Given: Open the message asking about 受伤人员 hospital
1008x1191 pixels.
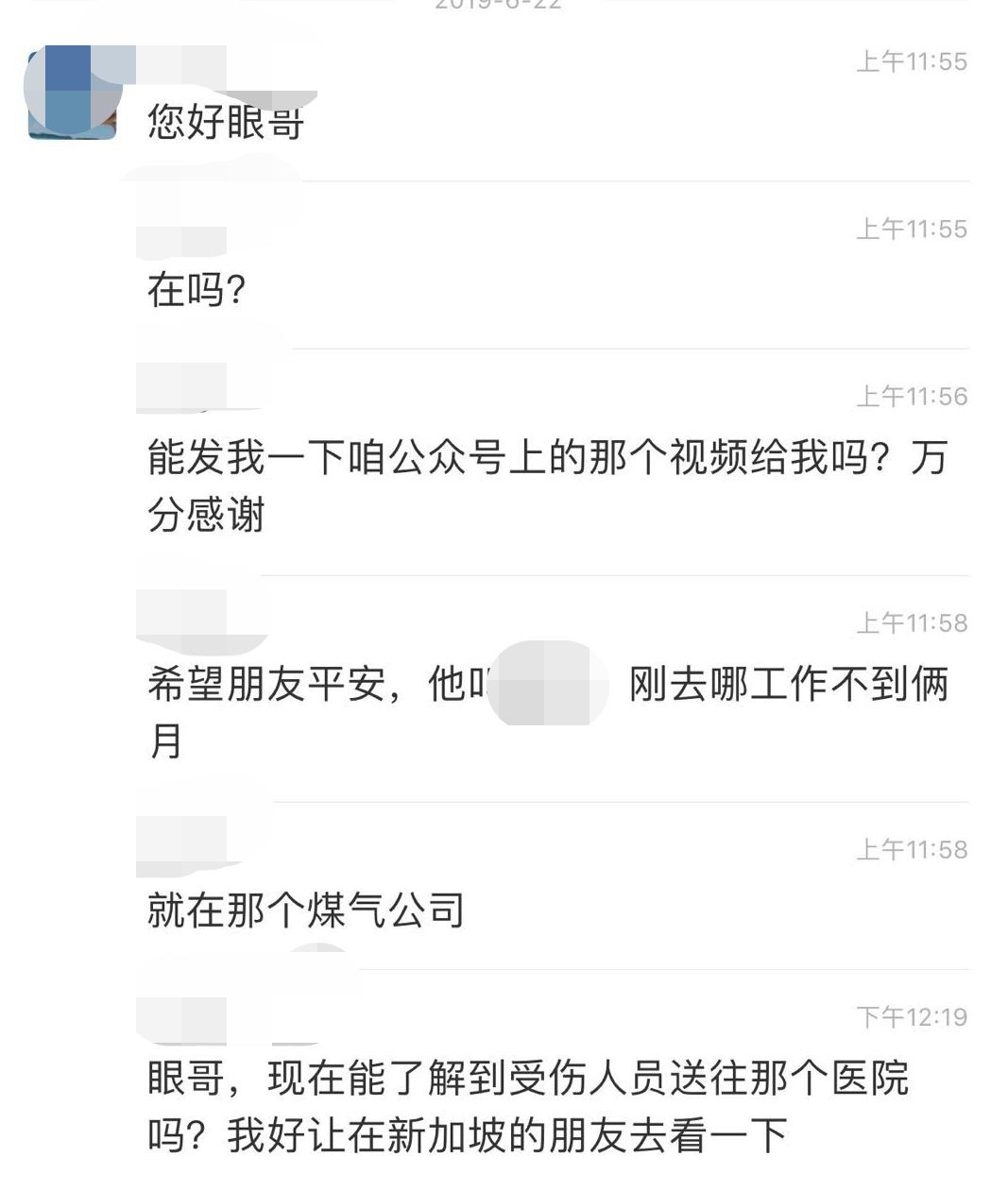Looking at the screenshot, I should [x=527, y=1106].
